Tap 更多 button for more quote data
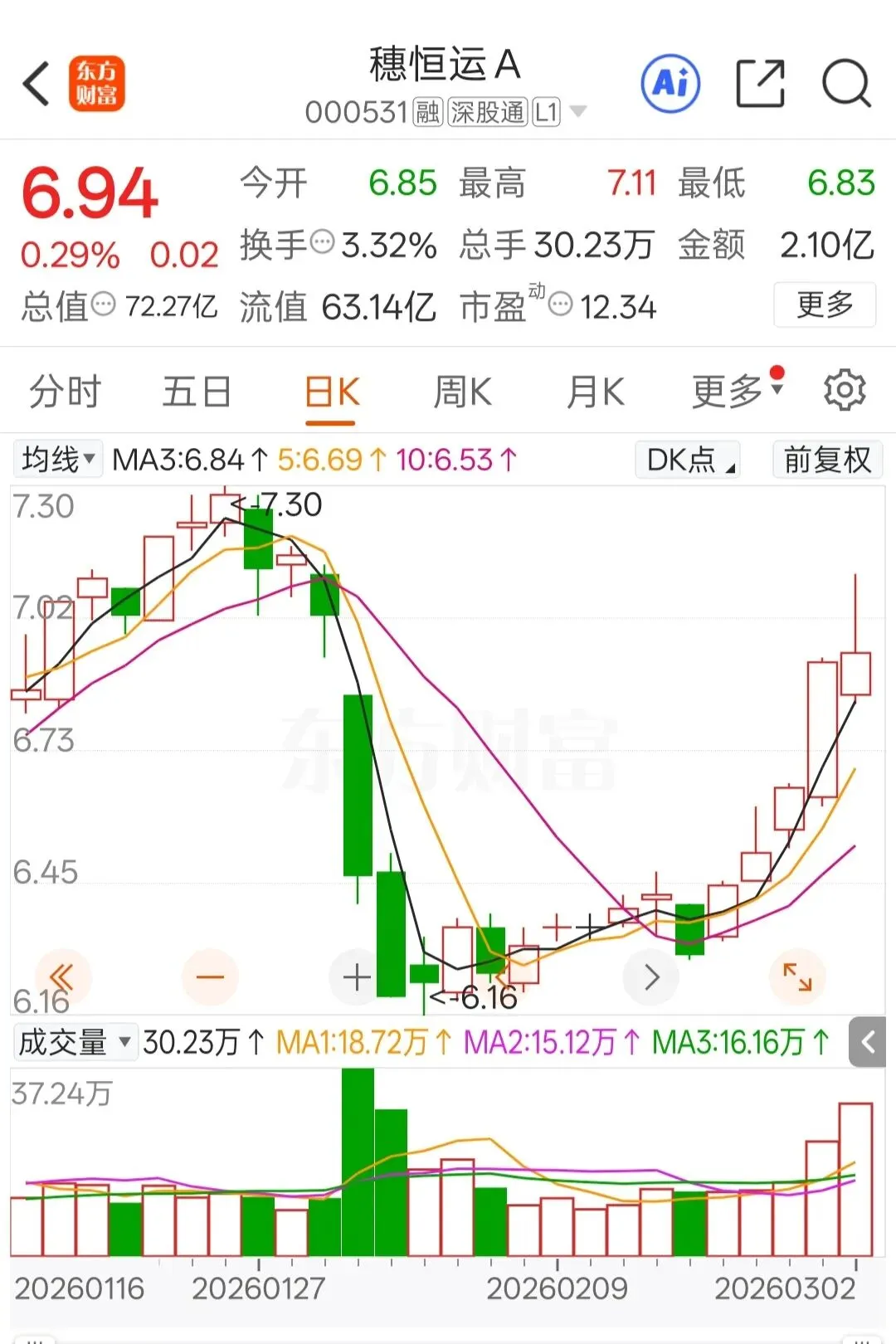This screenshot has height=1344, width=896. [825, 304]
